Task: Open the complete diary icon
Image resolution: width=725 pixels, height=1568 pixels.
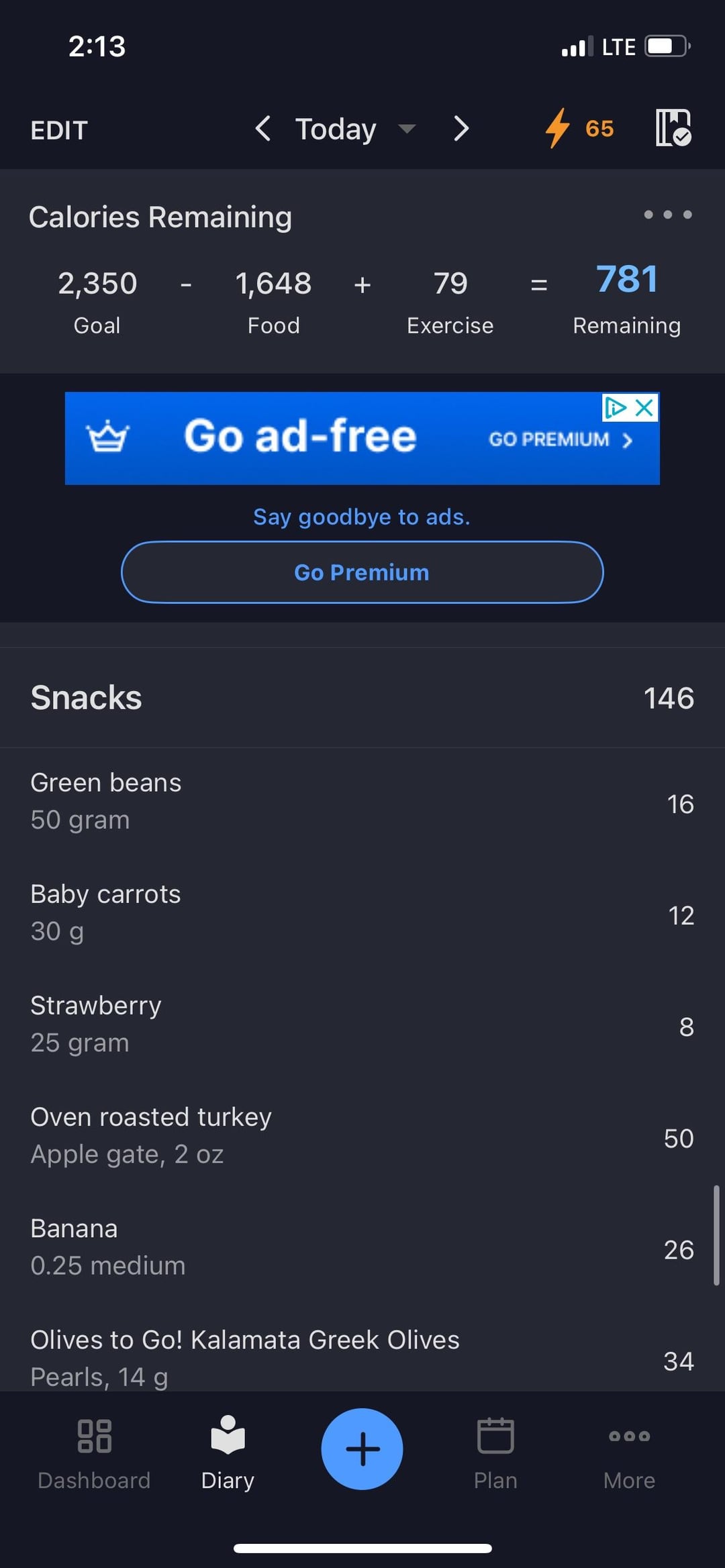Action: click(x=673, y=127)
